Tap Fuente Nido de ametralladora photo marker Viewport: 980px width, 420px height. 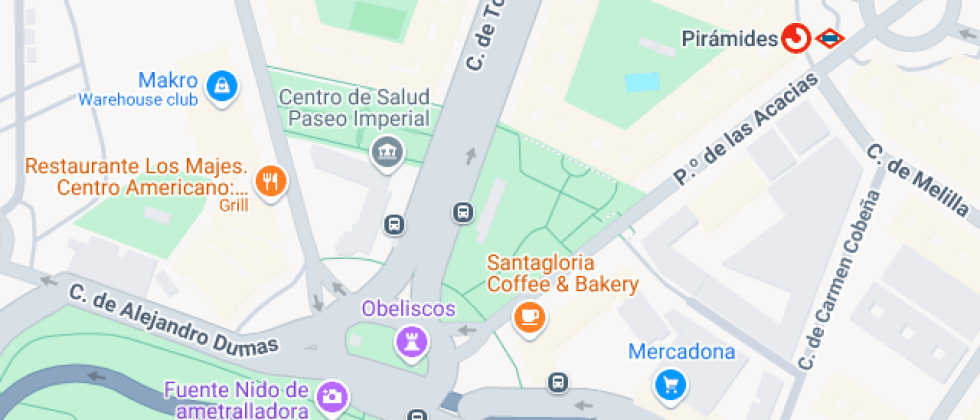click(333, 396)
